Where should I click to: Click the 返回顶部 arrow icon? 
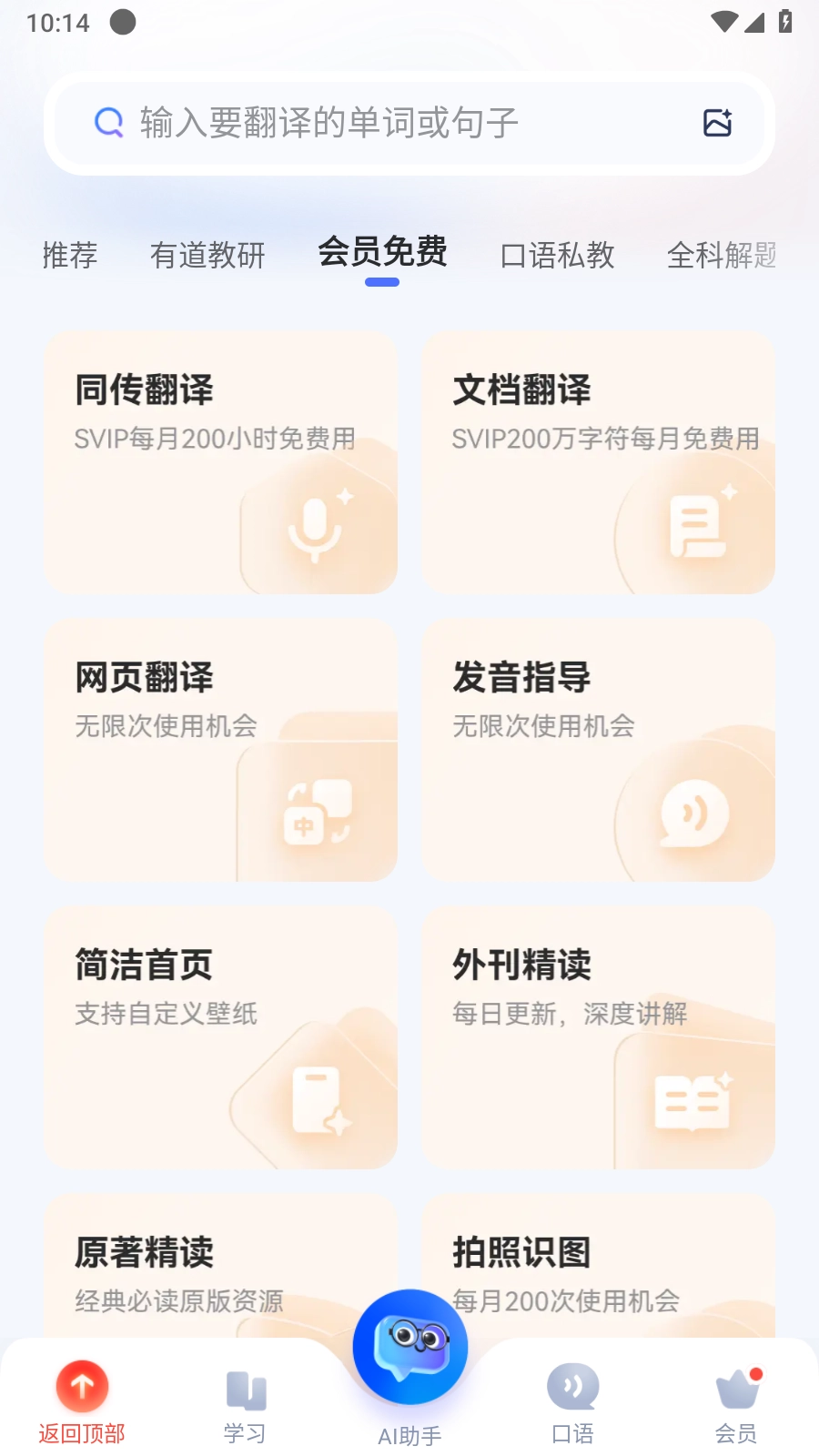[82, 1385]
